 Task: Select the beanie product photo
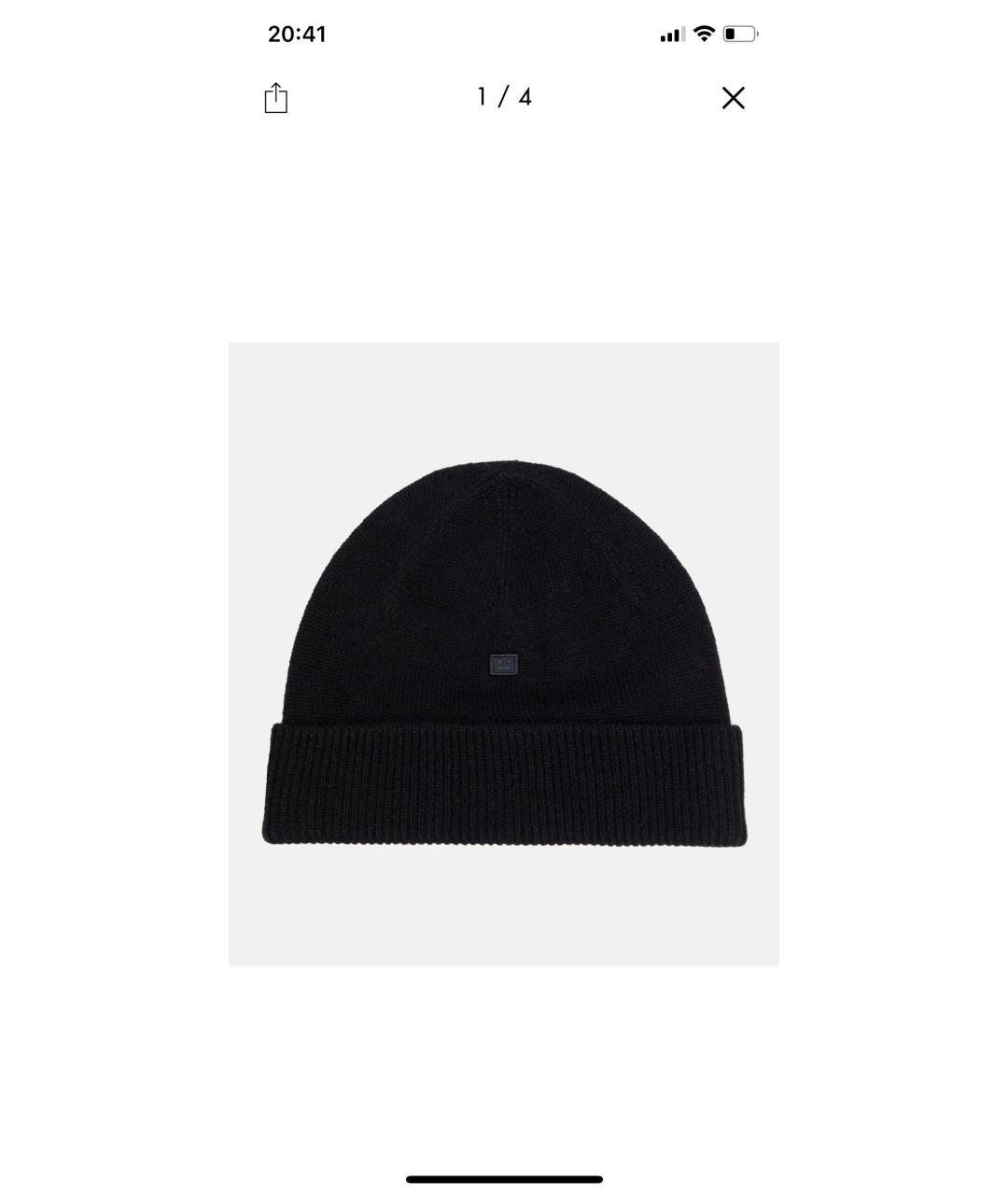504,654
